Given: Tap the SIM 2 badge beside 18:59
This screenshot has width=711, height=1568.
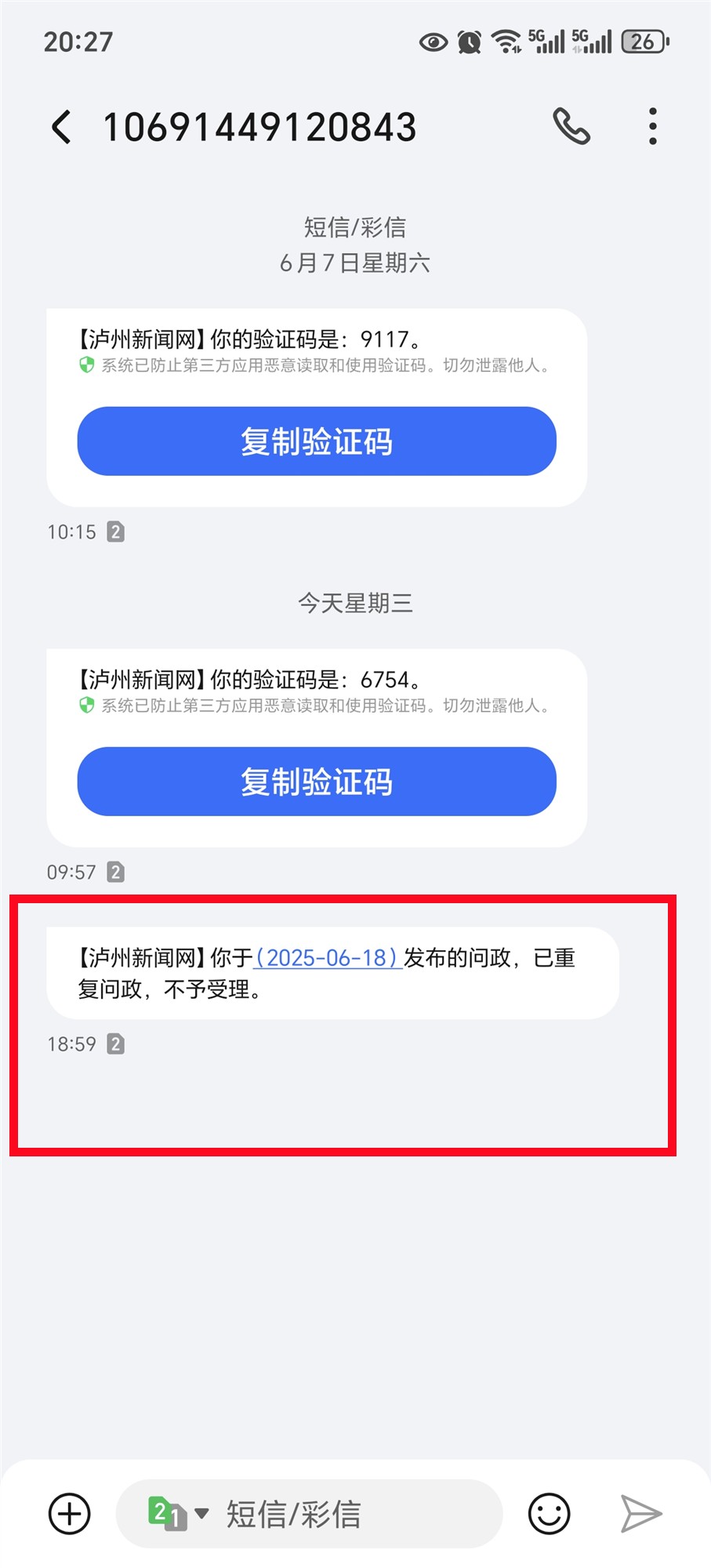Looking at the screenshot, I should pyautogui.click(x=115, y=1044).
